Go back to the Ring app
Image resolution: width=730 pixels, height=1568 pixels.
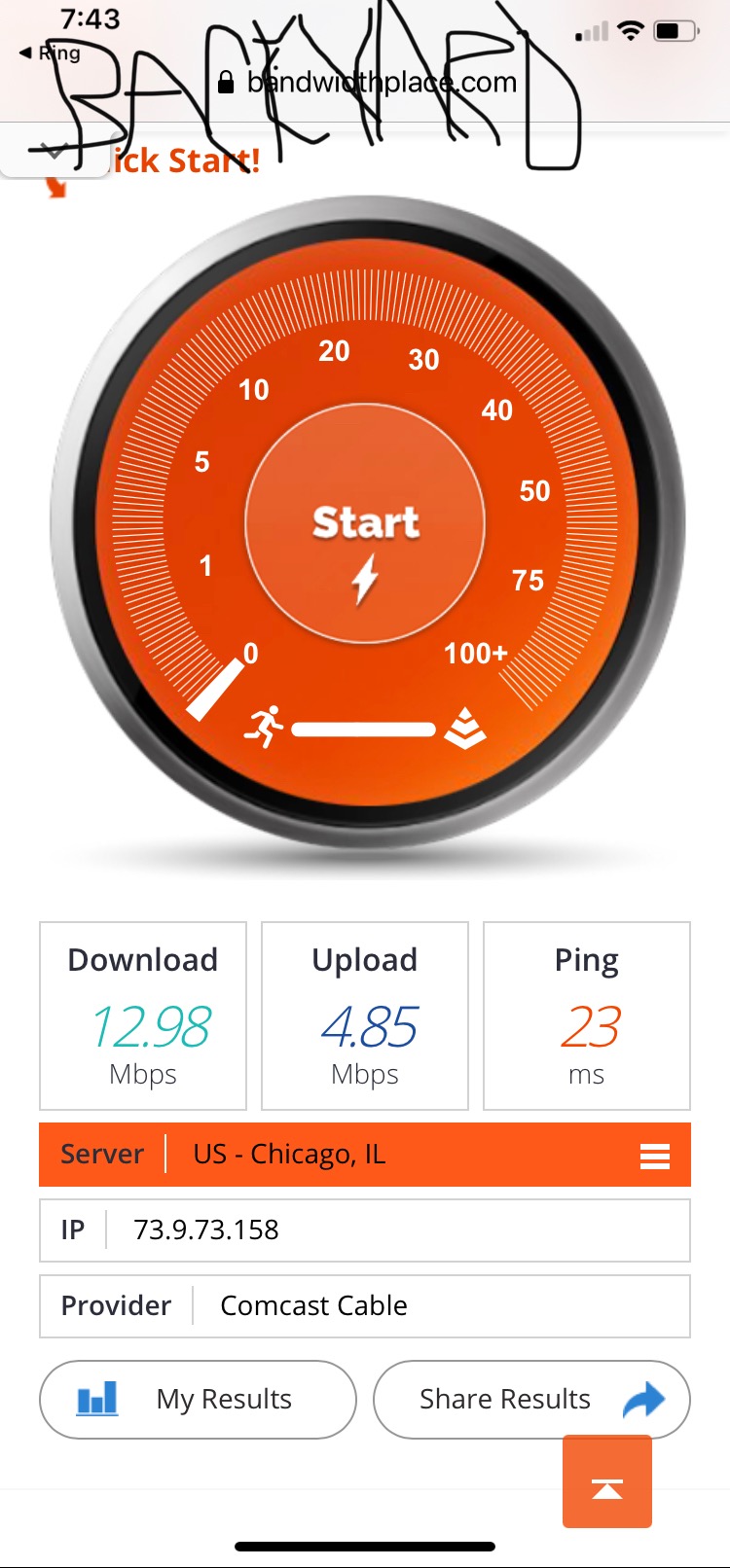[50, 53]
